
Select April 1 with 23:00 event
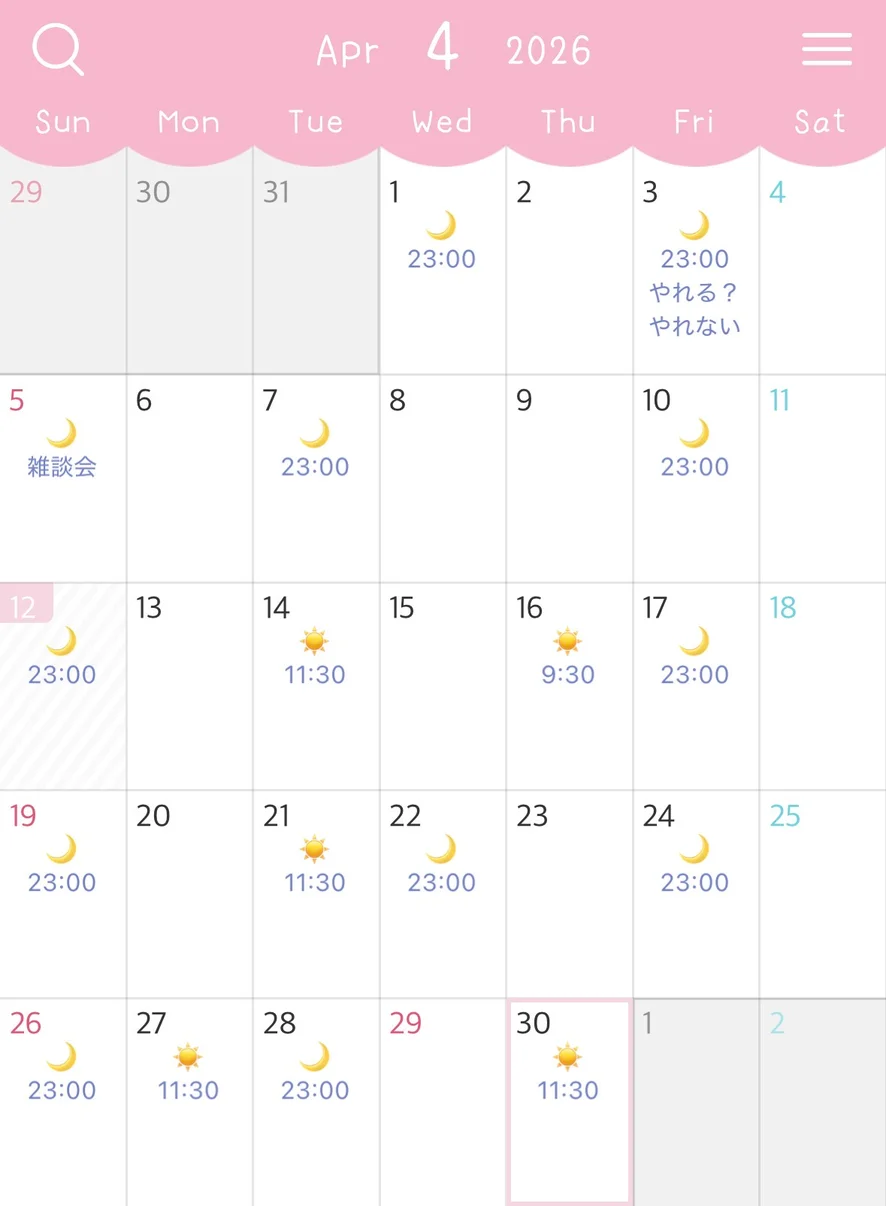(442, 262)
